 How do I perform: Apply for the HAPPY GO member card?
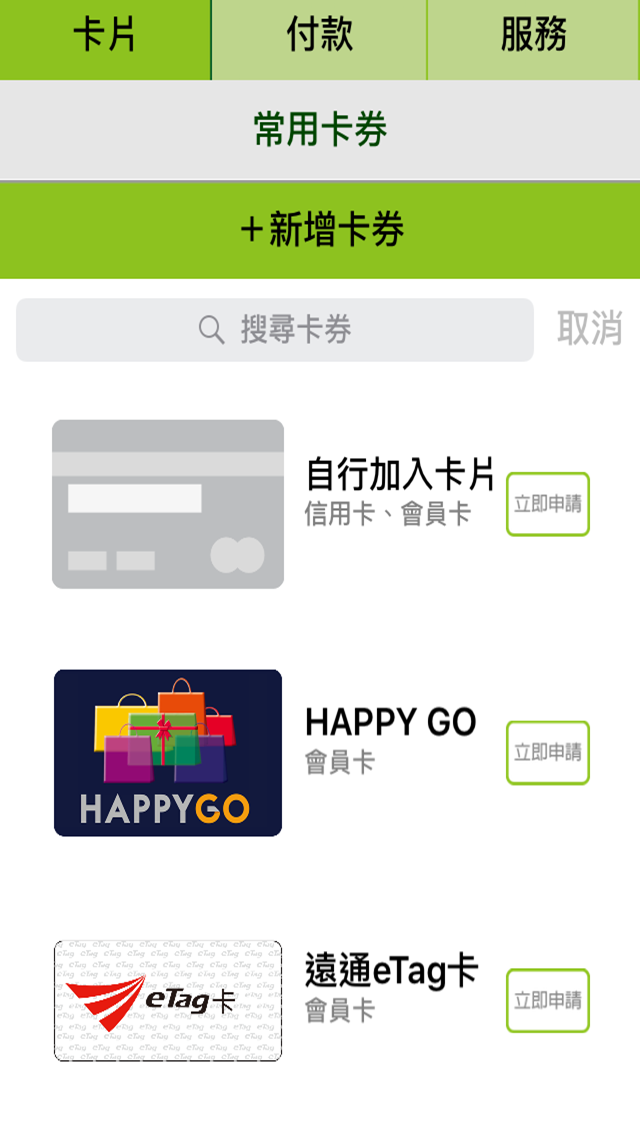(x=547, y=752)
